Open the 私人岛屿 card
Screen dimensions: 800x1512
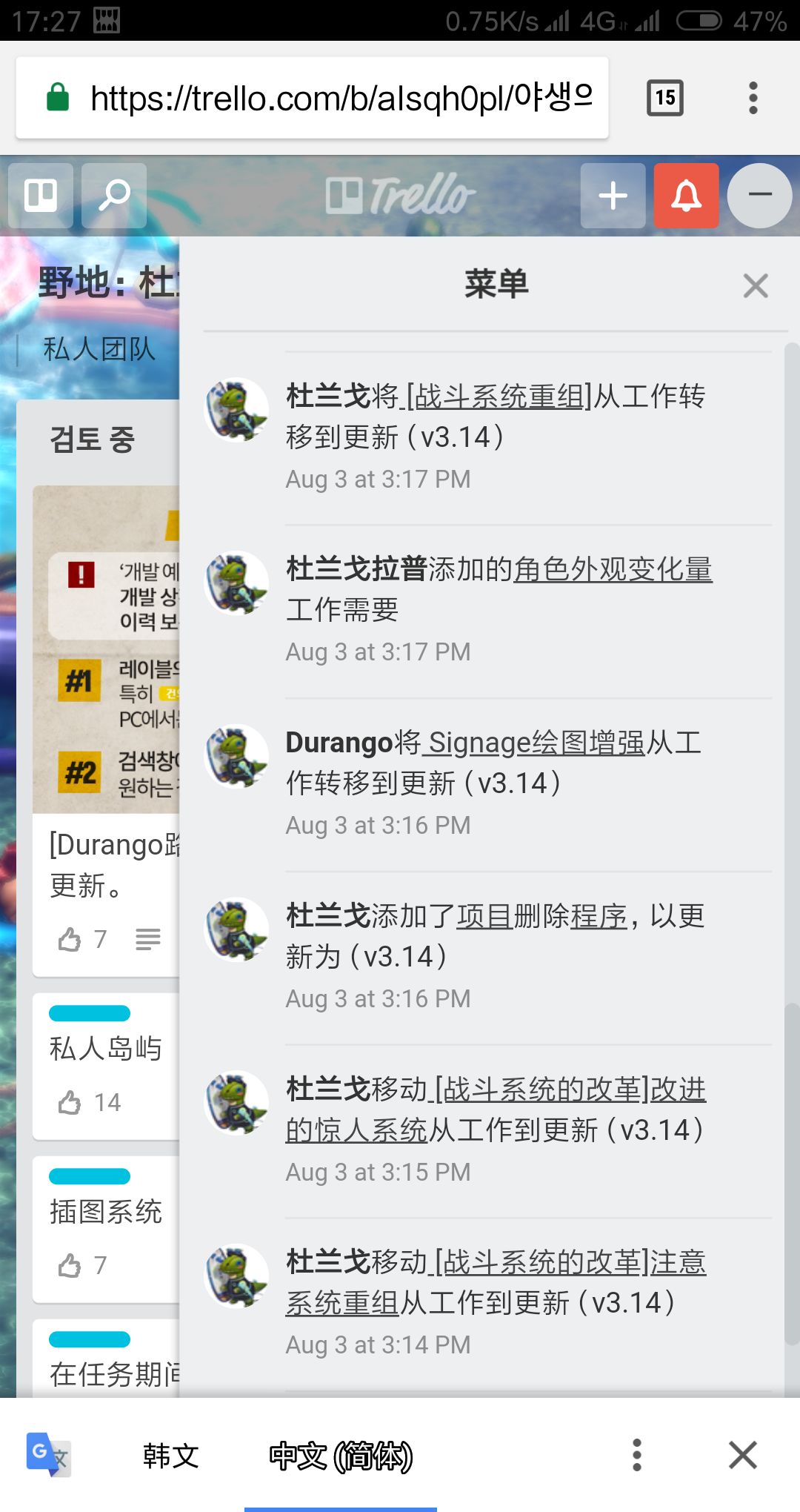pos(106,1066)
